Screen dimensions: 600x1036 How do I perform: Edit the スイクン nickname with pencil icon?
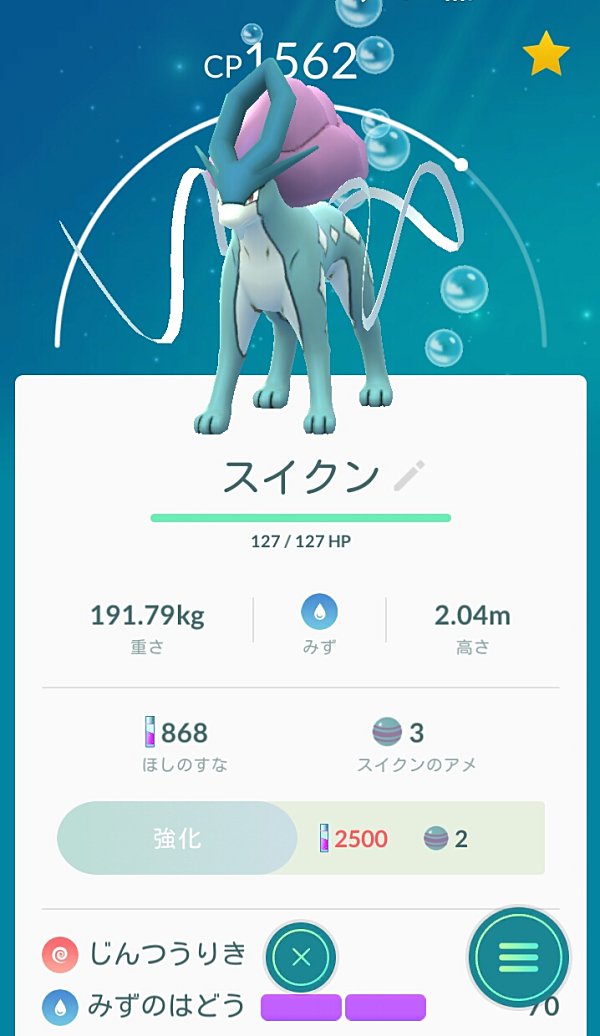(x=409, y=476)
